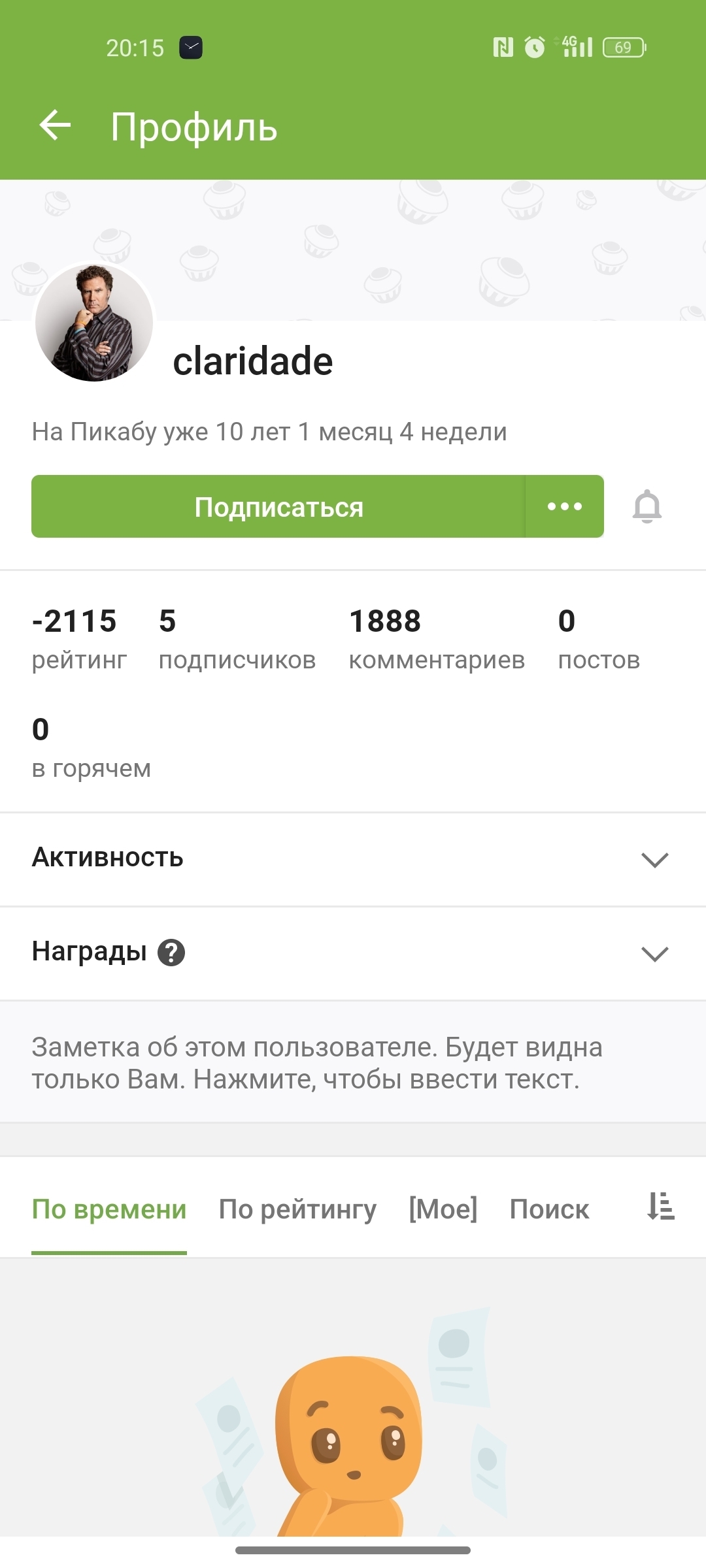Image resolution: width=706 pixels, height=1568 pixels.
Task: Select the По времени tab
Action: pos(109,1209)
